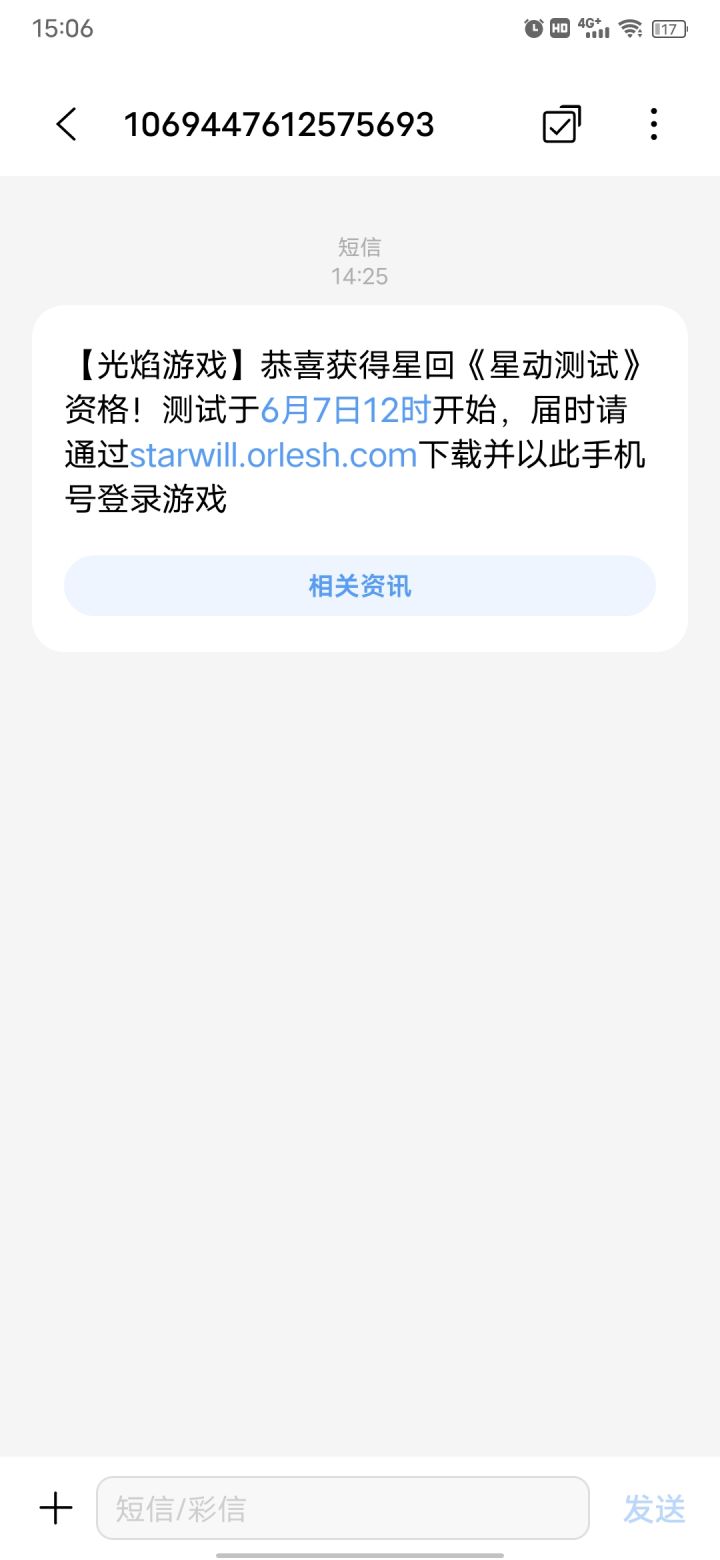
Task: Tap the 6月7日12时 date link
Action: pos(345,410)
